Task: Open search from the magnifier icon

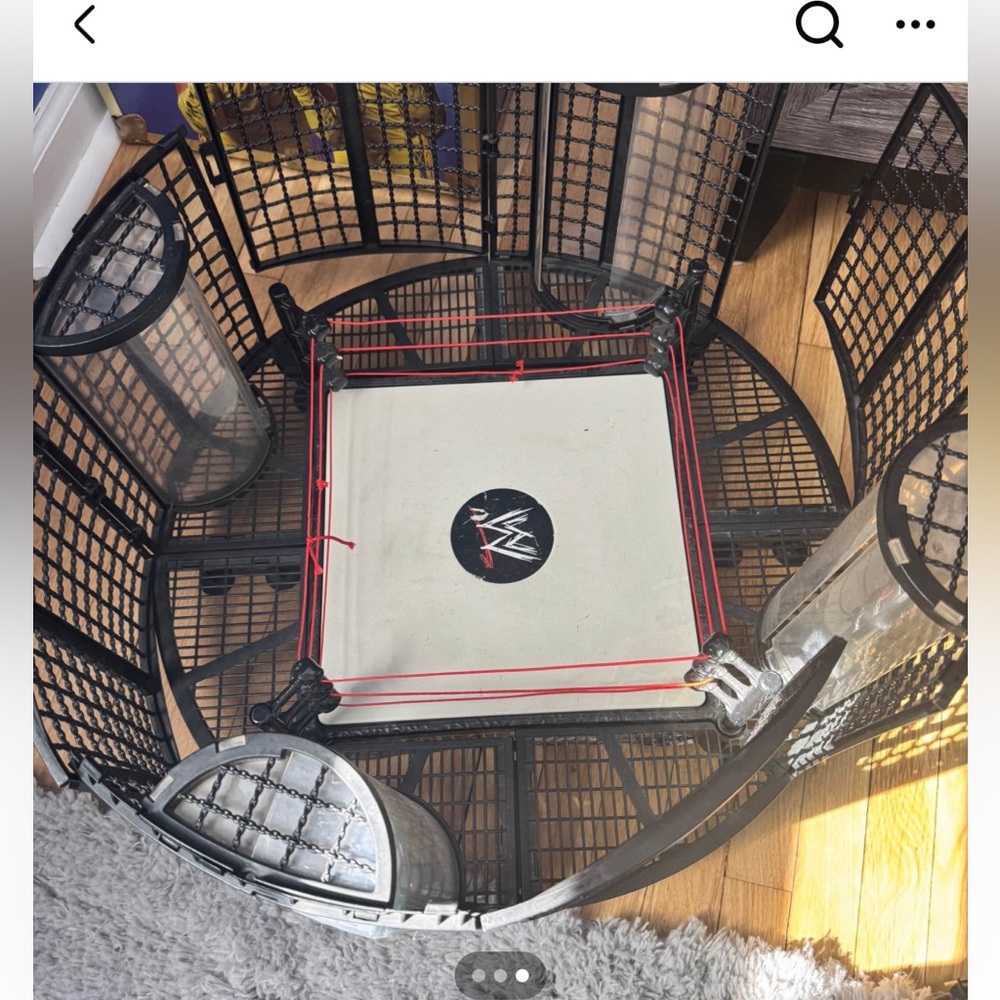Action: click(x=818, y=24)
